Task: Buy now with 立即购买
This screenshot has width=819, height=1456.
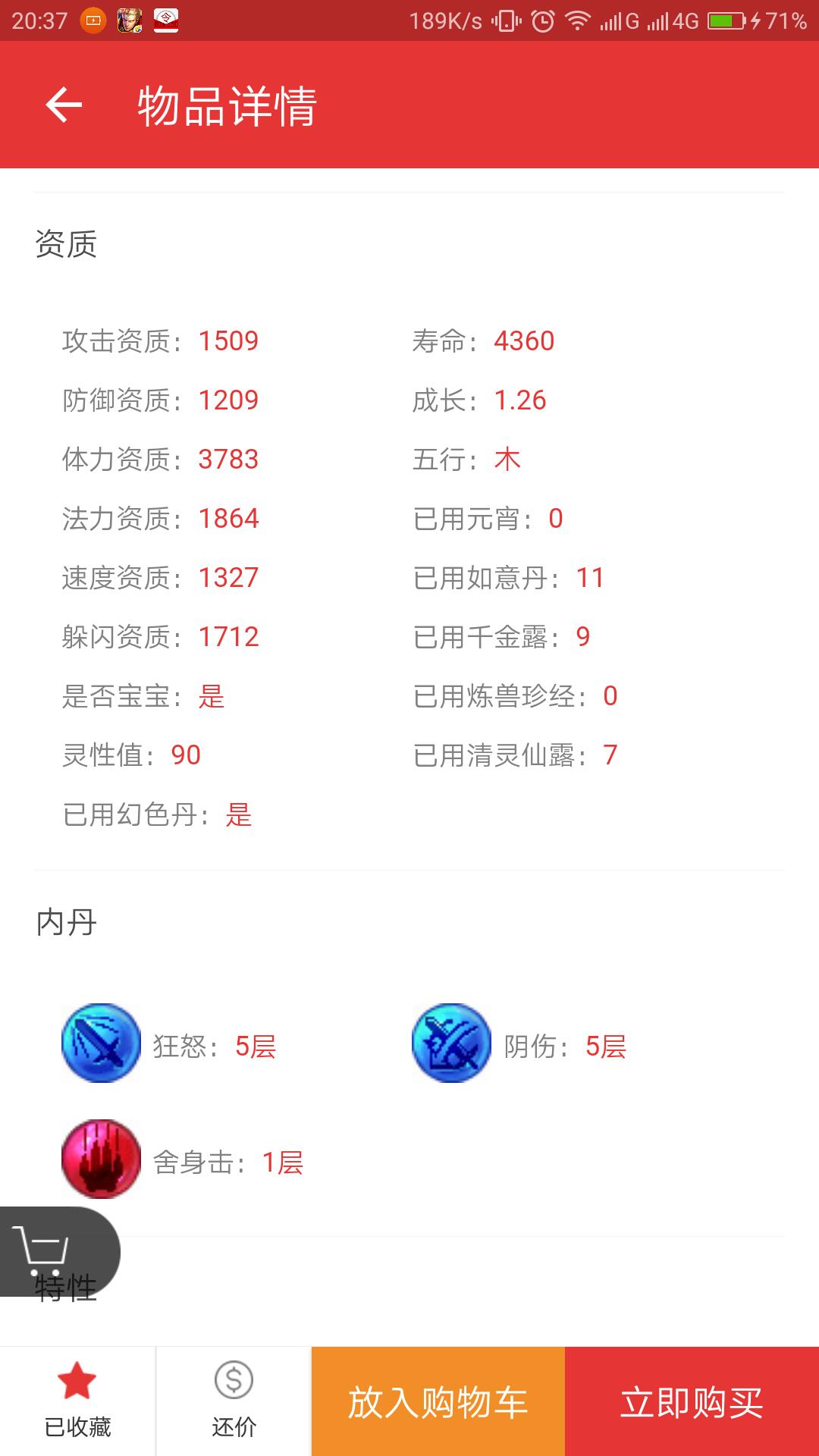Action: click(x=692, y=1401)
